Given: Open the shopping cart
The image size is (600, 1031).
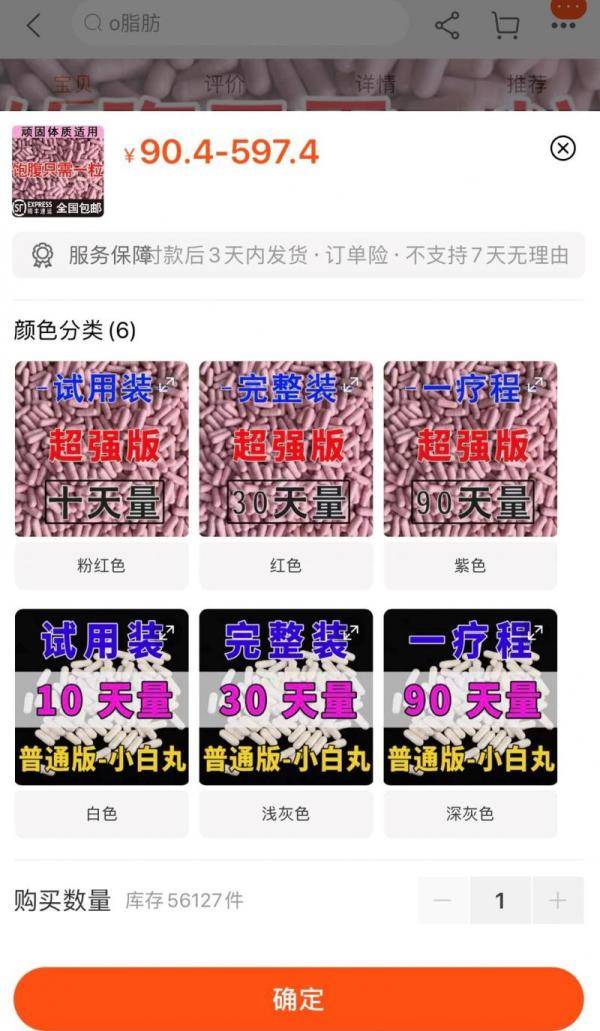Looking at the screenshot, I should [x=506, y=25].
